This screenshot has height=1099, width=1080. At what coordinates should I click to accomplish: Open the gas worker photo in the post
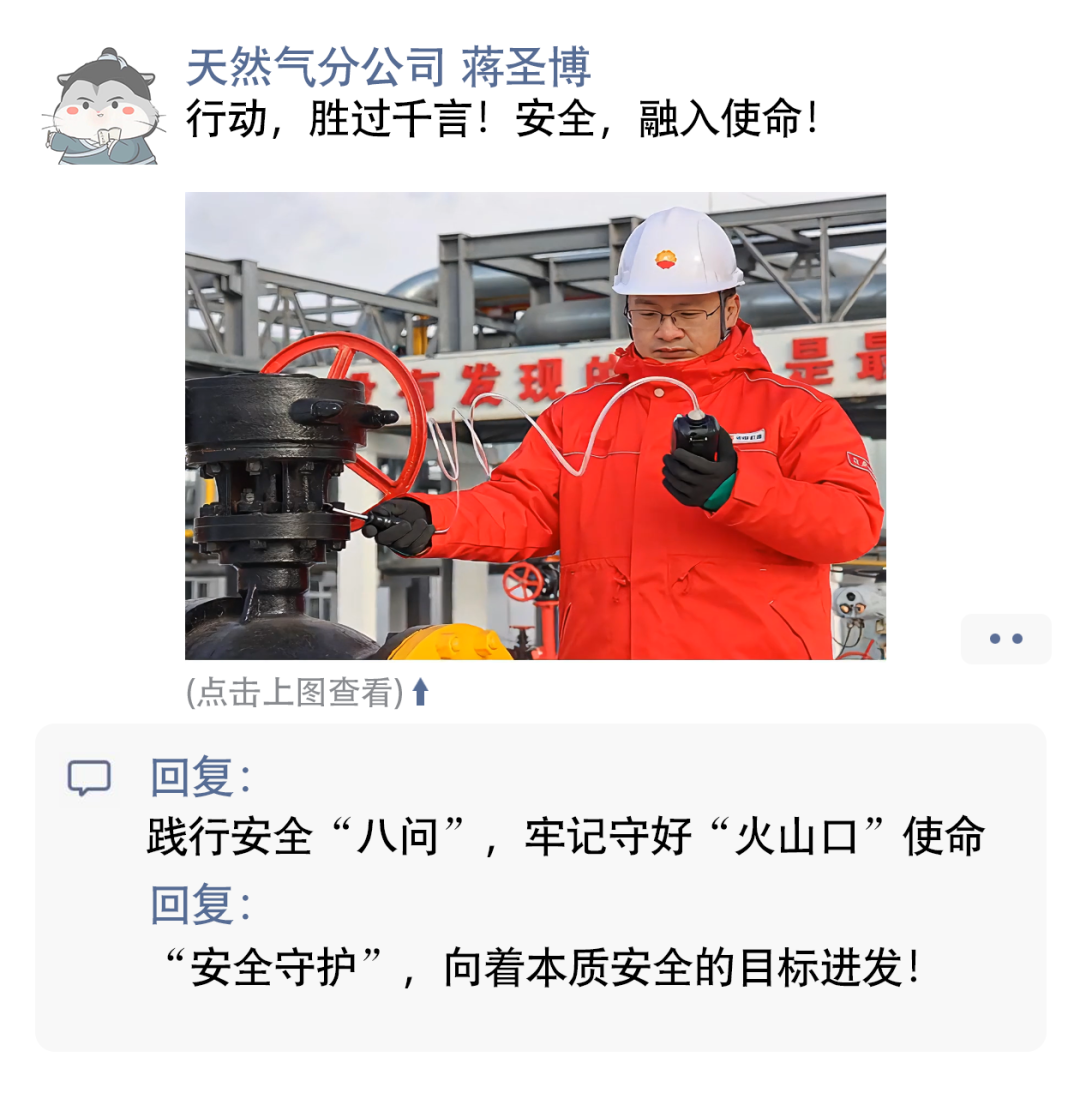point(535,426)
